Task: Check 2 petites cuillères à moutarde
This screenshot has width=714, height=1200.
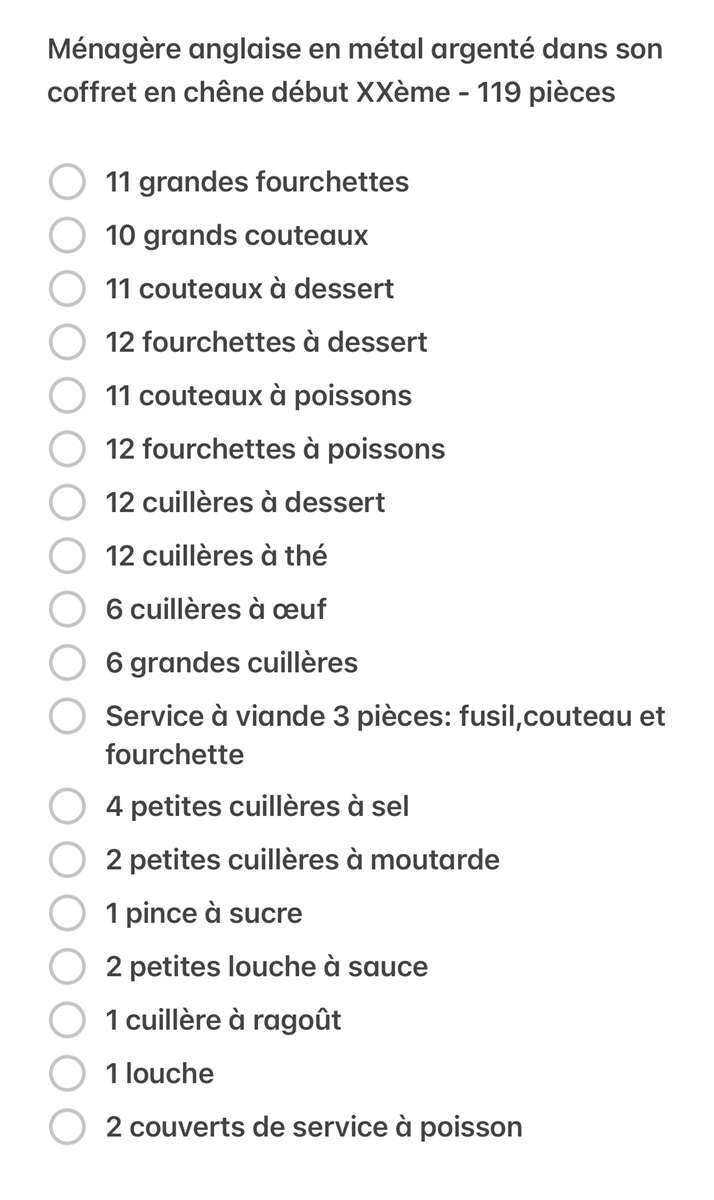Action: point(67,860)
